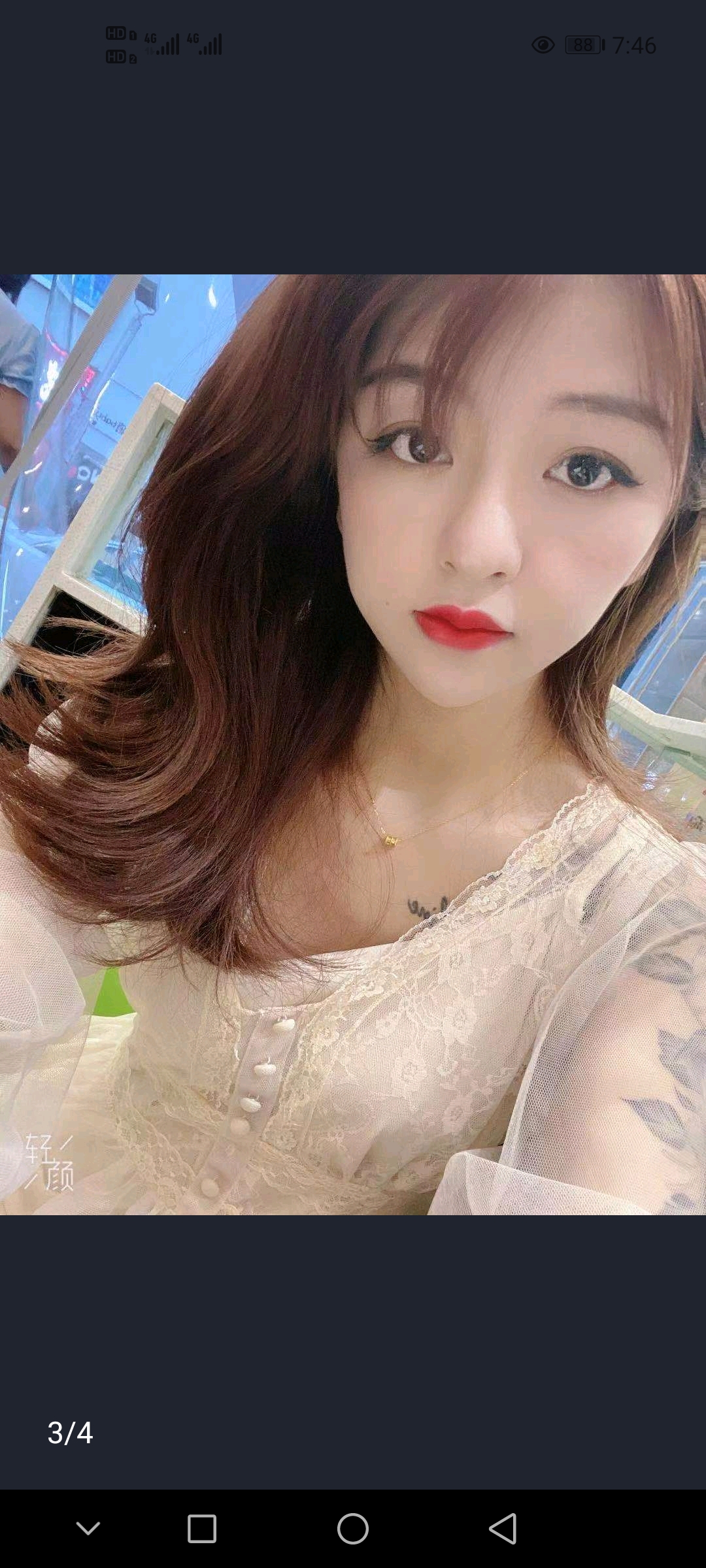Tap the photo to dismiss the viewer
Image resolution: width=706 pixels, height=1568 pixels.
[x=353, y=745]
